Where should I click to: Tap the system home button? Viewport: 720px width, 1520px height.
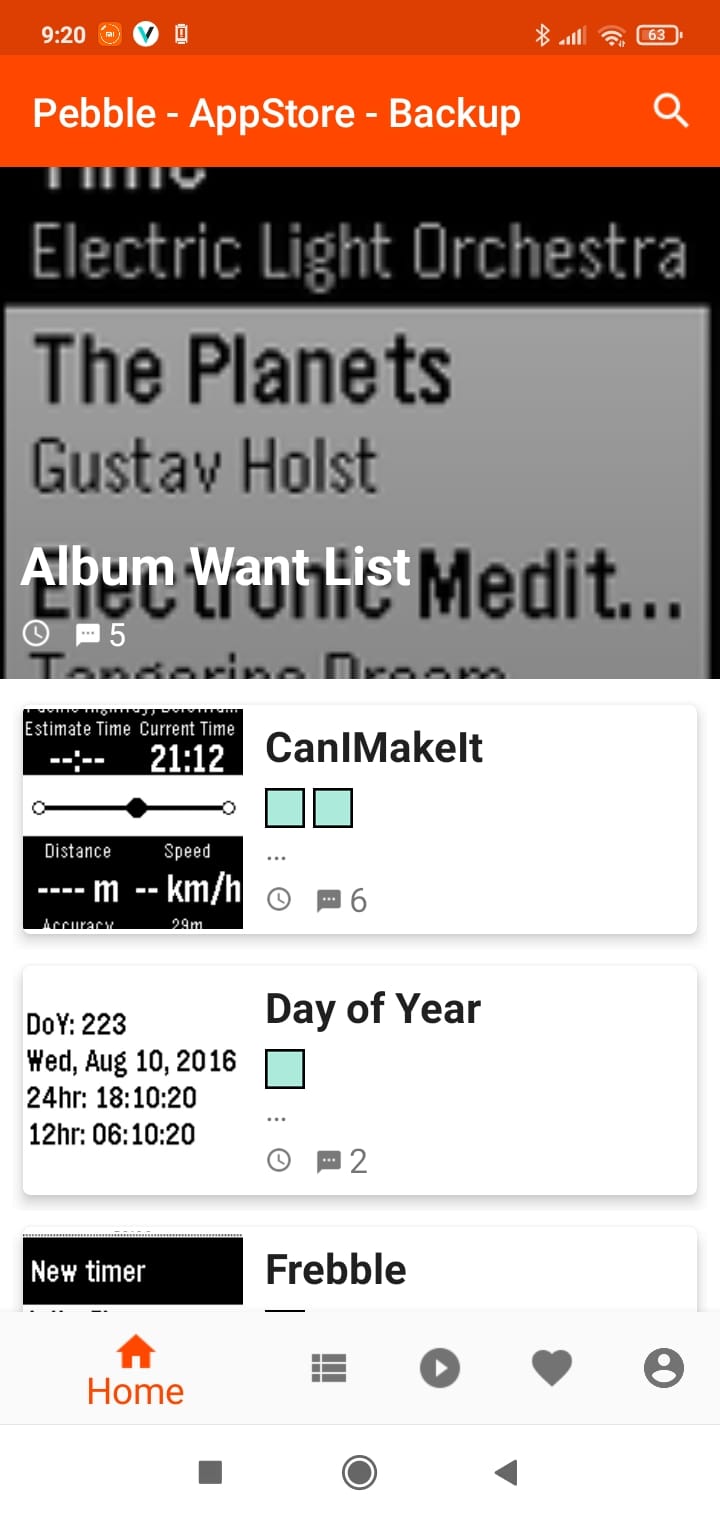click(x=359, y=1472)
